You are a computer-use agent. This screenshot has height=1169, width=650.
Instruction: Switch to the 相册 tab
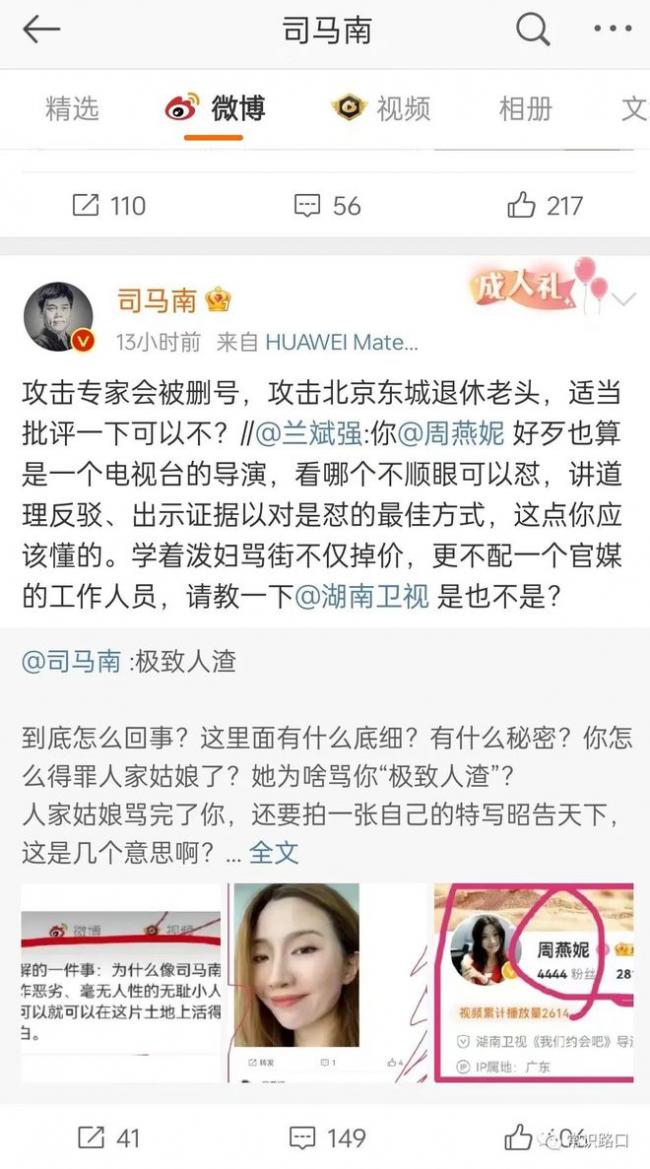click(526, 109)
